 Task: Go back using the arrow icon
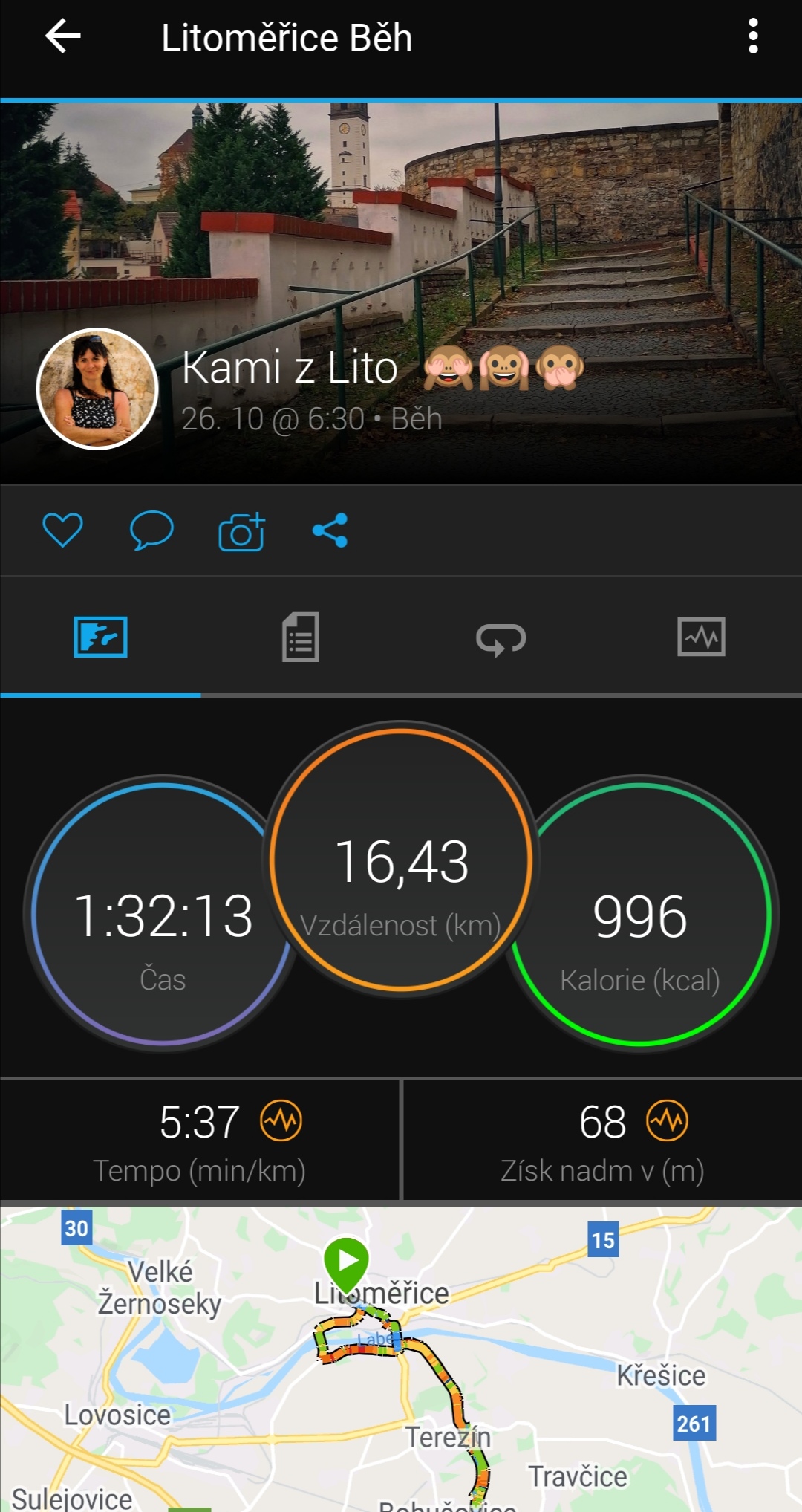[x=63, y=36]
